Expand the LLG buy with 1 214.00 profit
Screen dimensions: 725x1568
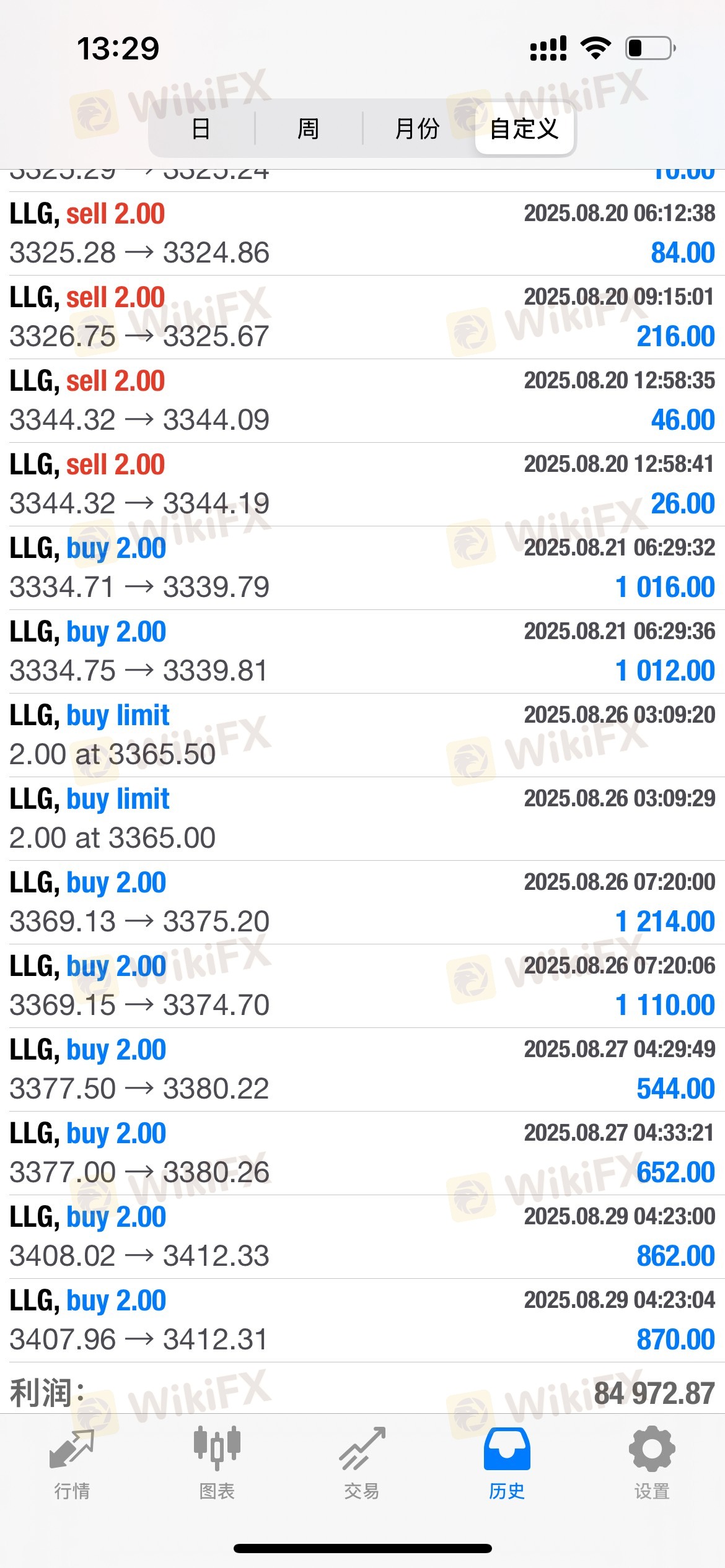pos(362,902)
